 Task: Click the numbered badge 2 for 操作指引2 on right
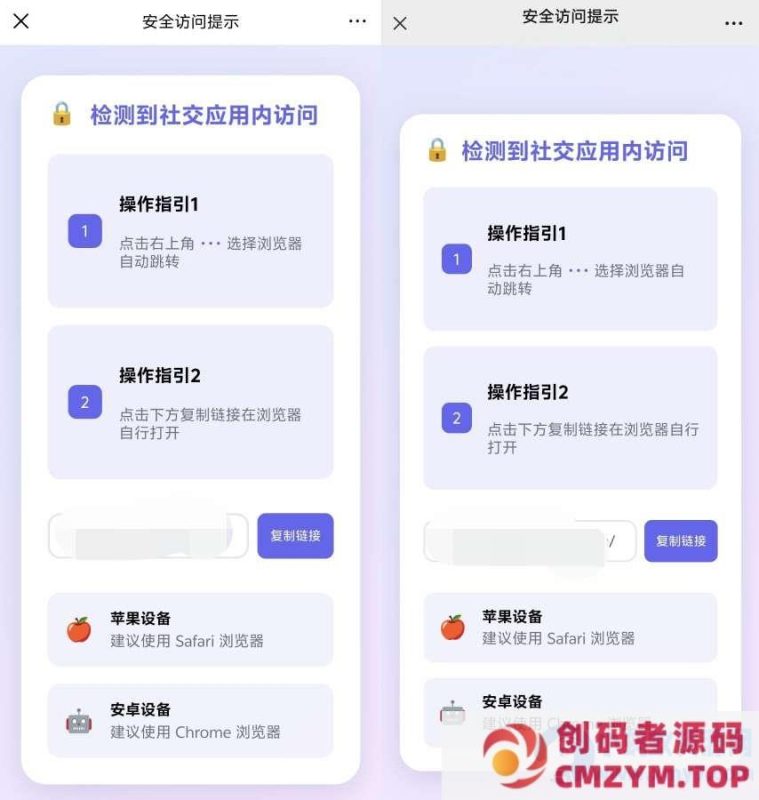(x=456, y=418)
